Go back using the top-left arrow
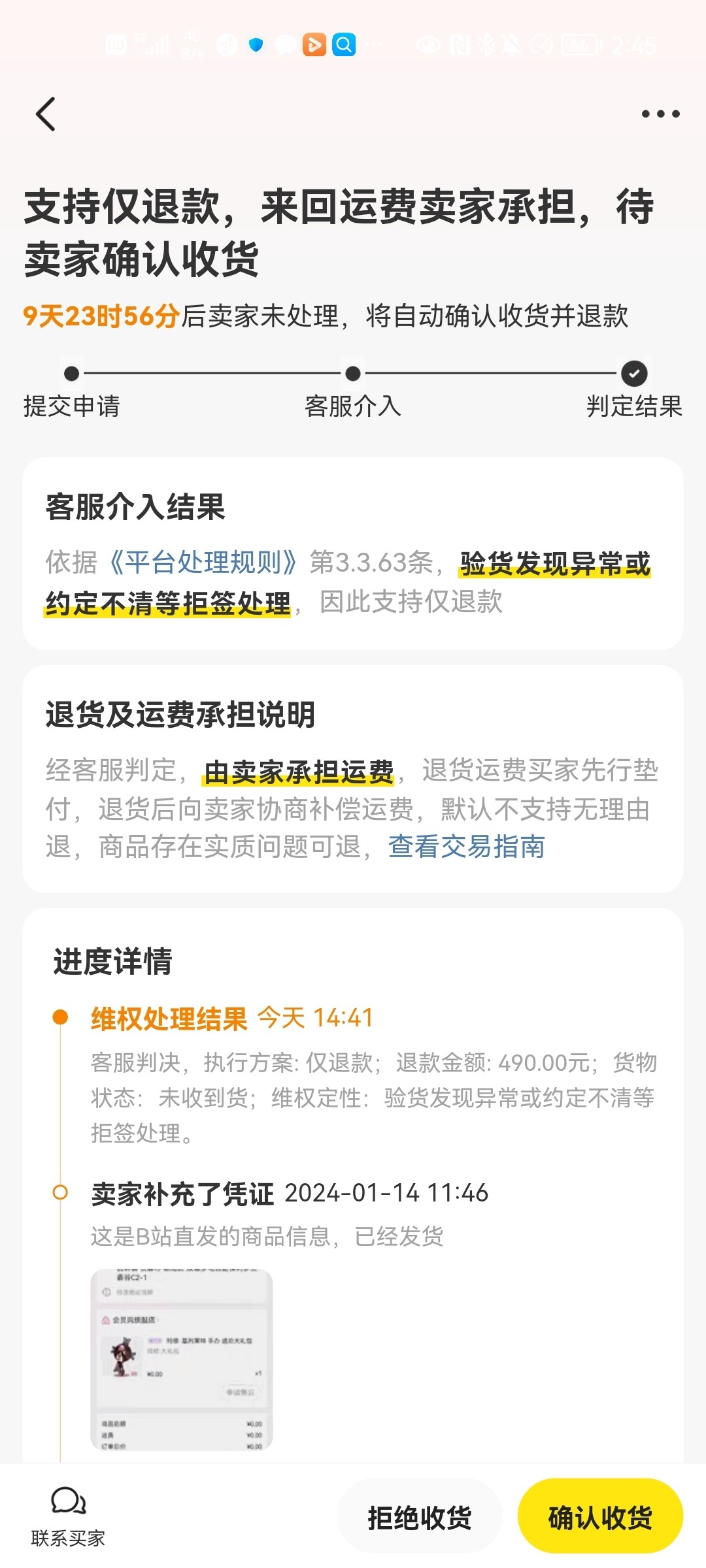This screenshot has height=1568, width=706. 46,114
